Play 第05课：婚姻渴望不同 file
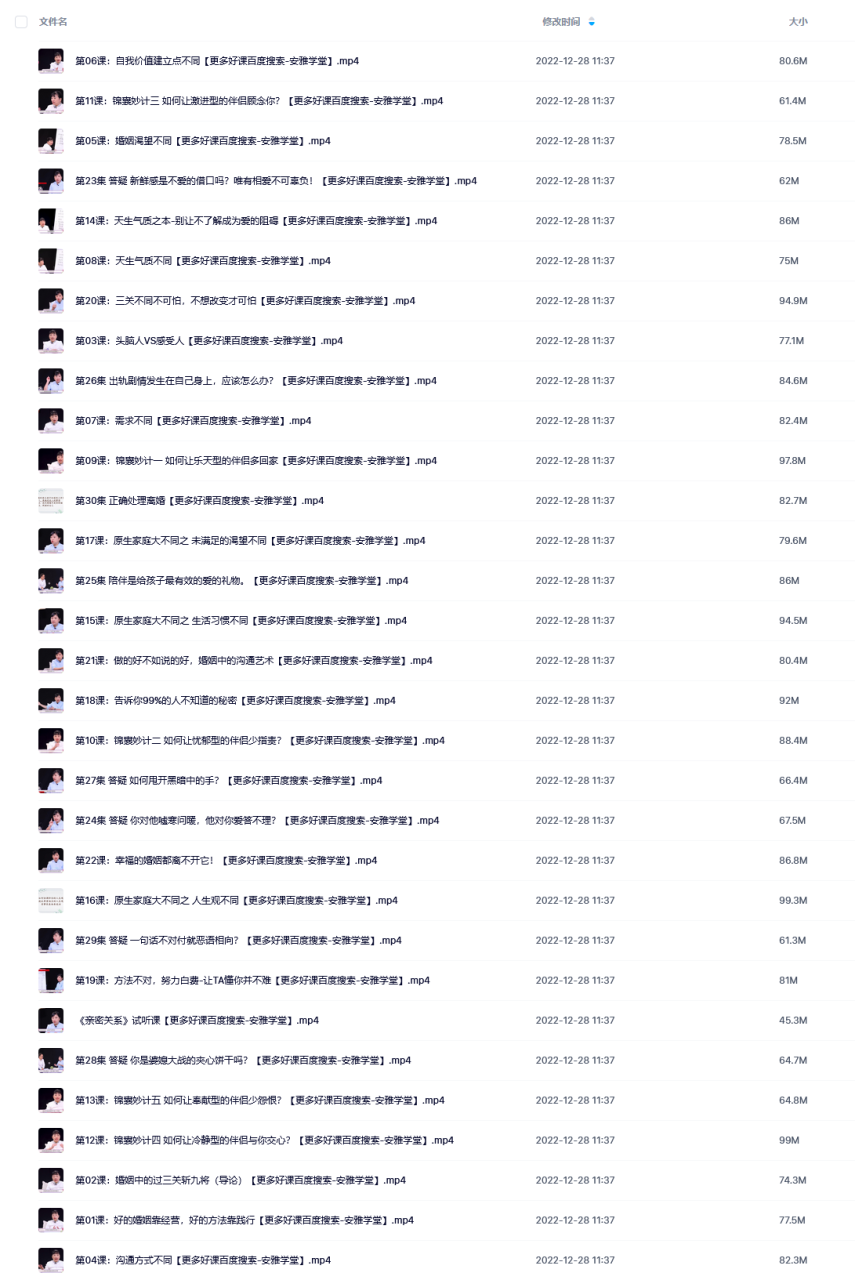Image resolution: width=855 pixels, height=1280 pixels. pyautogui.click(x=203, y=141)
